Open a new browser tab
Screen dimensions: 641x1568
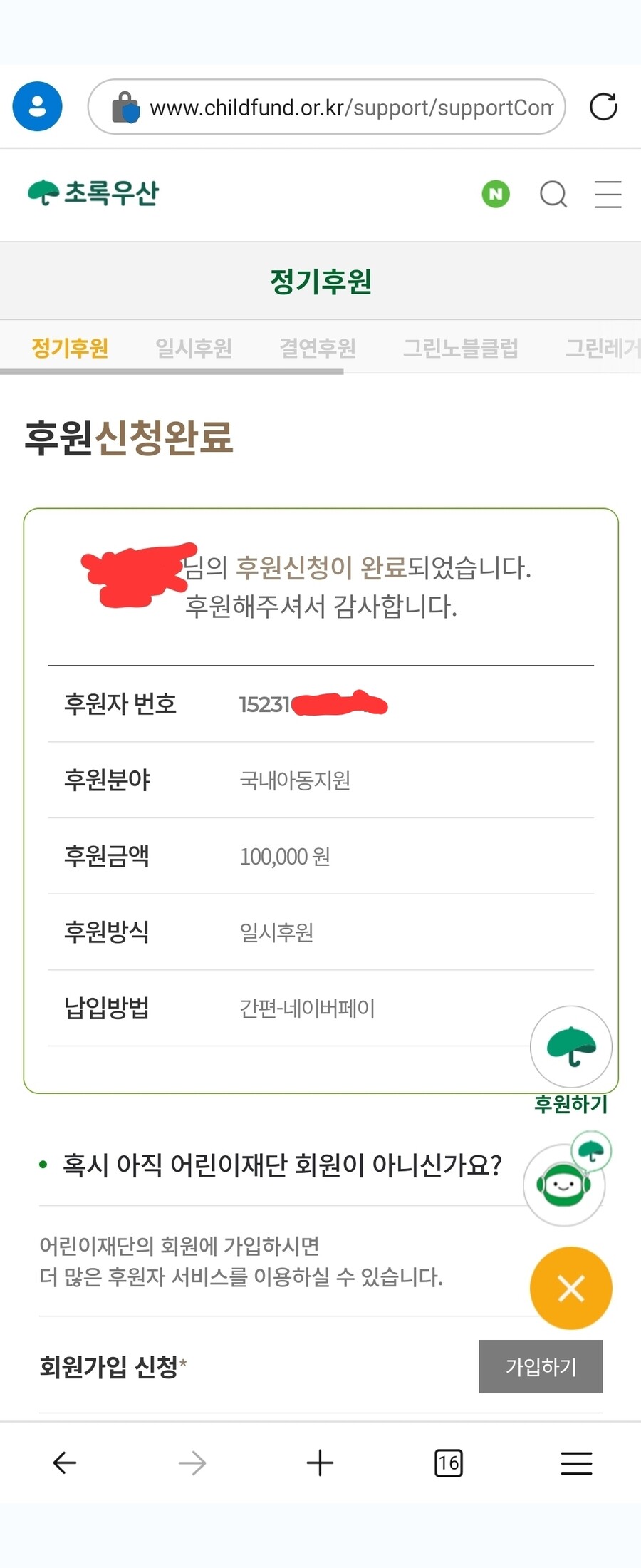[x=320, y=1463]
